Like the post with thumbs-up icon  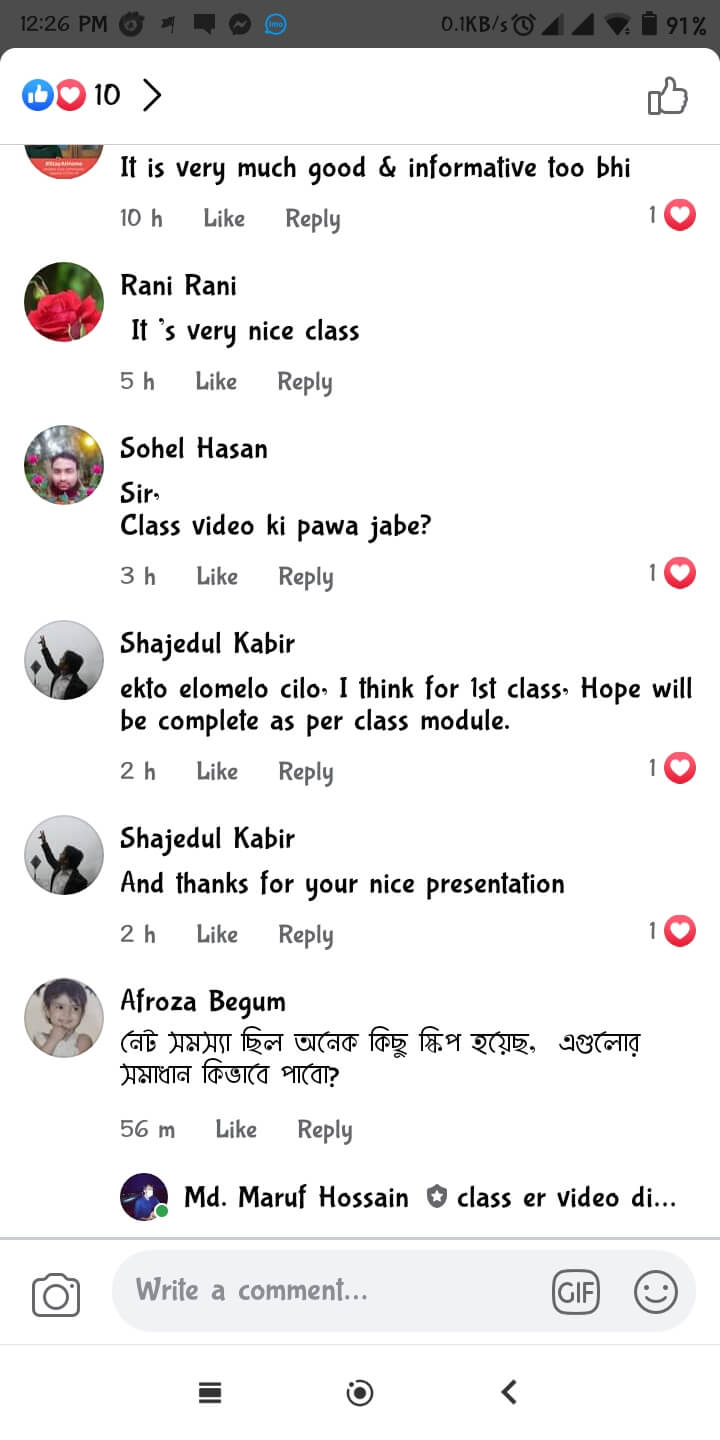pyautogui.click(x=667, y=97)
